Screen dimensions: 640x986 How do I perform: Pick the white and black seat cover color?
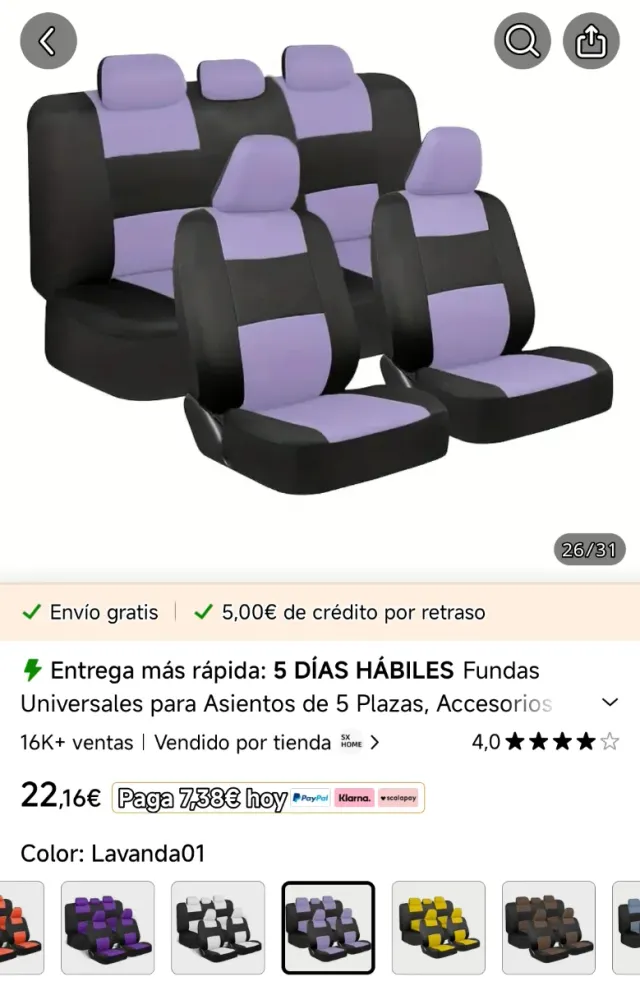(218, 928)
